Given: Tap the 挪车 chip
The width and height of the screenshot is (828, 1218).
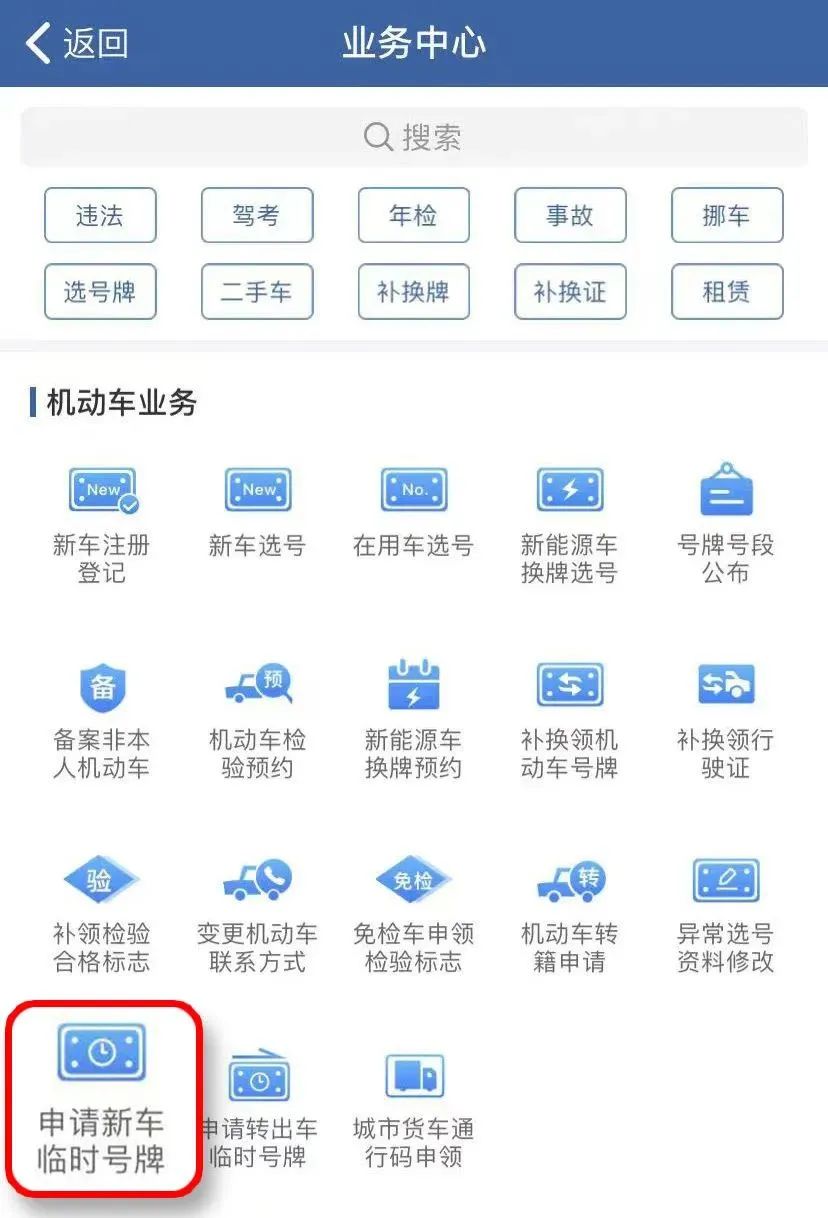Looking at the screenshot, I should click(727, 215).
